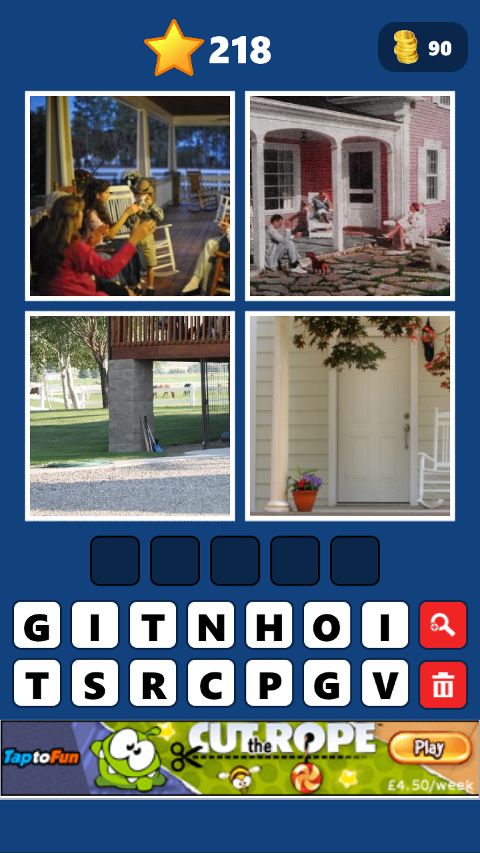Image resolution: width=480 pixels, height=853 pixels.
Task: Use the red magnifier hint button
Action: 443,625
